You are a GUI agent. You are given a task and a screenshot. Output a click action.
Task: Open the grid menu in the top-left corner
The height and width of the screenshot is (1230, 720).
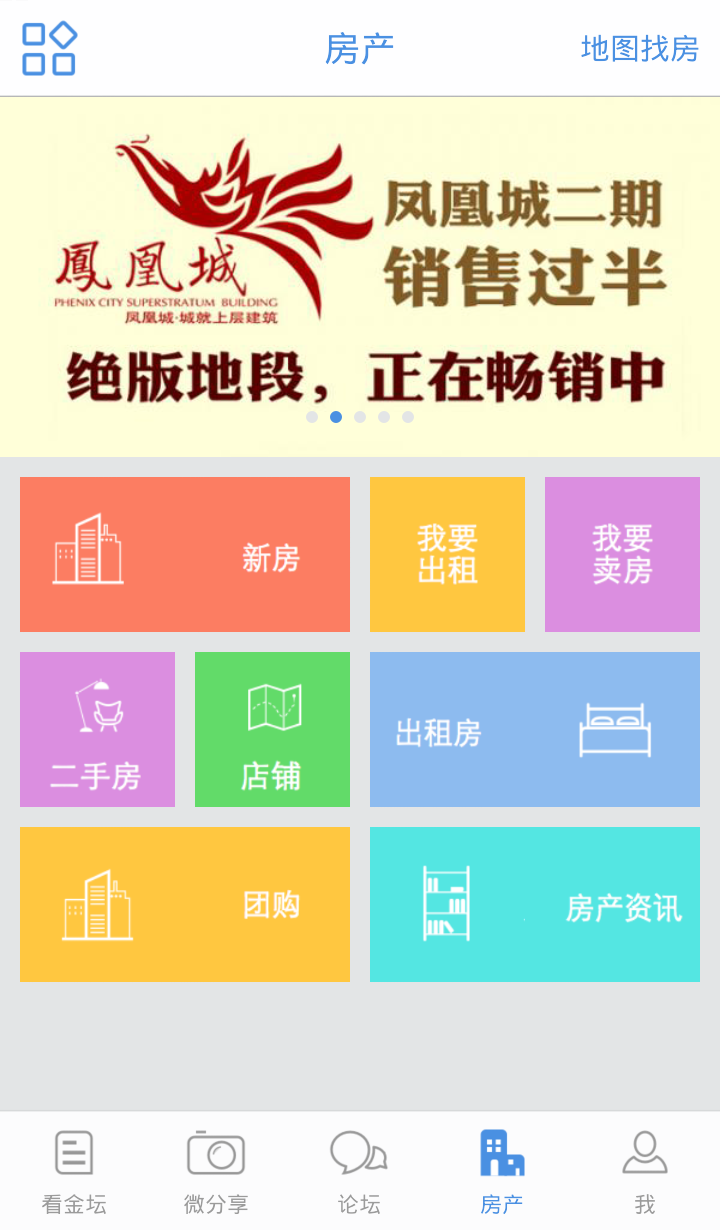click(x=47, y=47)
